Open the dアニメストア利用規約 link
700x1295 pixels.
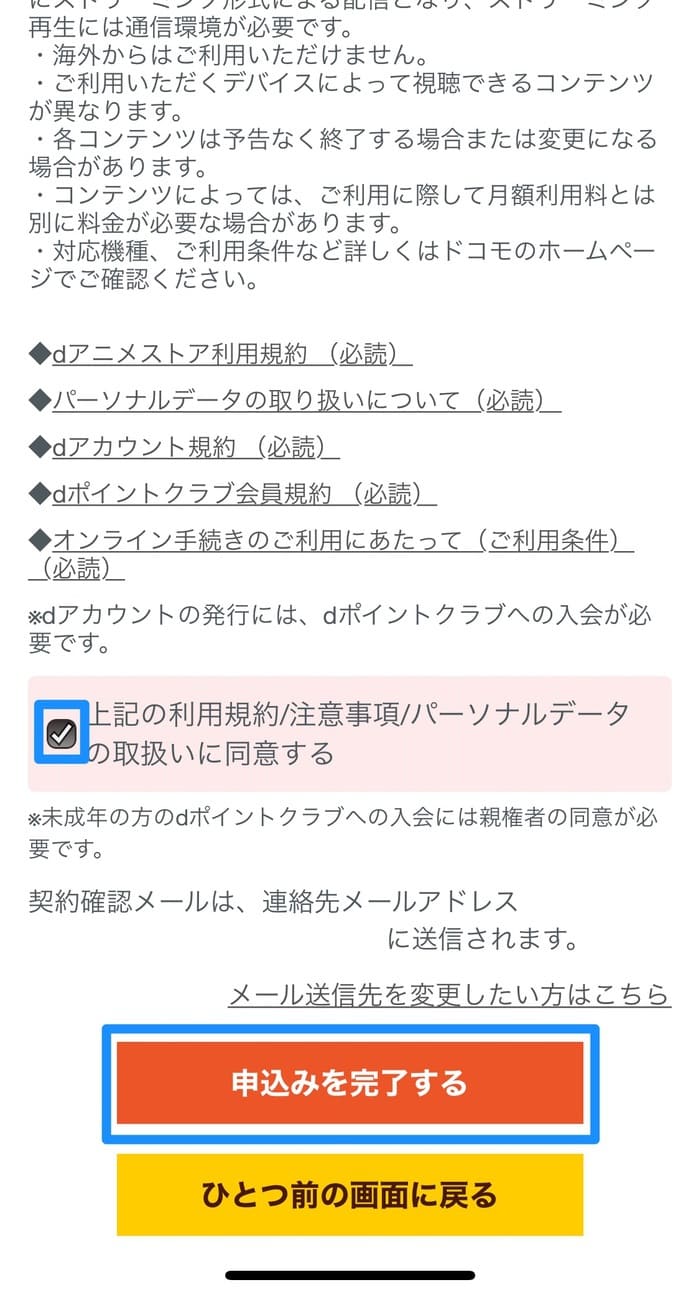point(231,354)
